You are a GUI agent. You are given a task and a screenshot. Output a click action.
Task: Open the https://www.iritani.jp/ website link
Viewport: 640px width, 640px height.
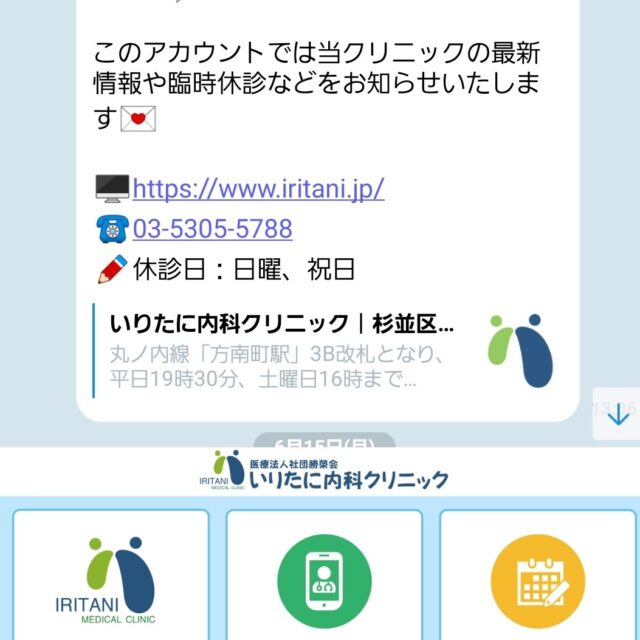[258, 189]
